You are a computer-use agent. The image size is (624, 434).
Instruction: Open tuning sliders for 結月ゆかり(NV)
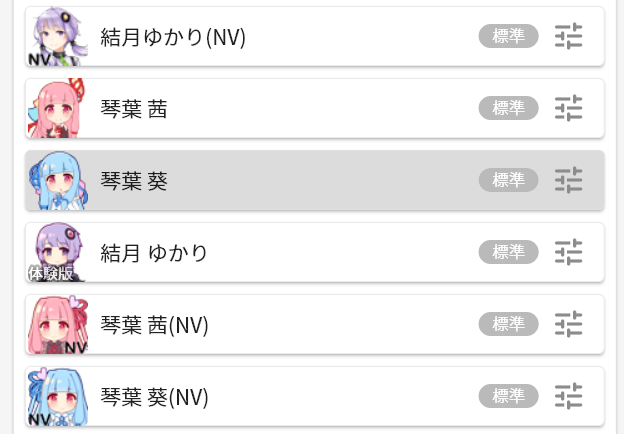pos(568,37)
